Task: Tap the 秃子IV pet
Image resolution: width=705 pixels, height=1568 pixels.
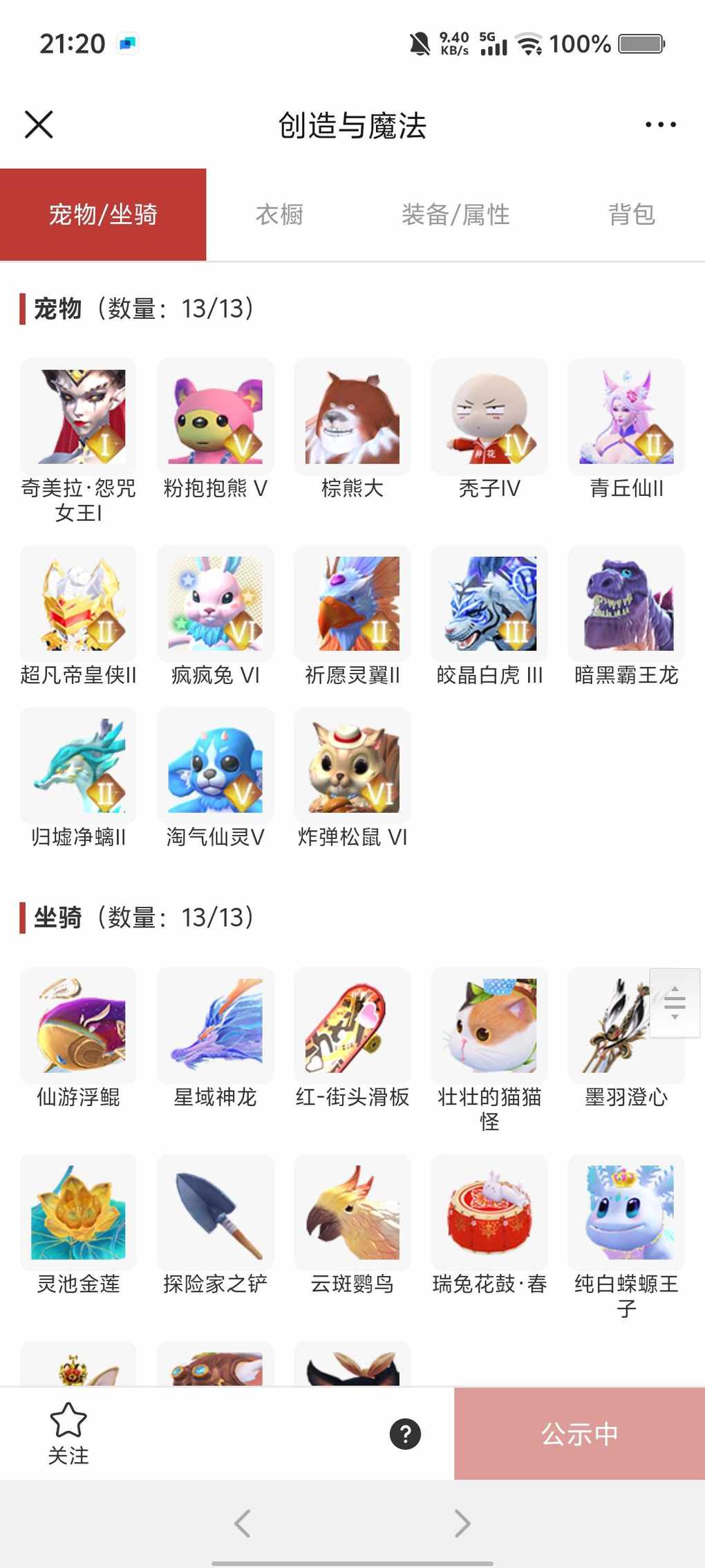Action: click(x=489, y=417)
